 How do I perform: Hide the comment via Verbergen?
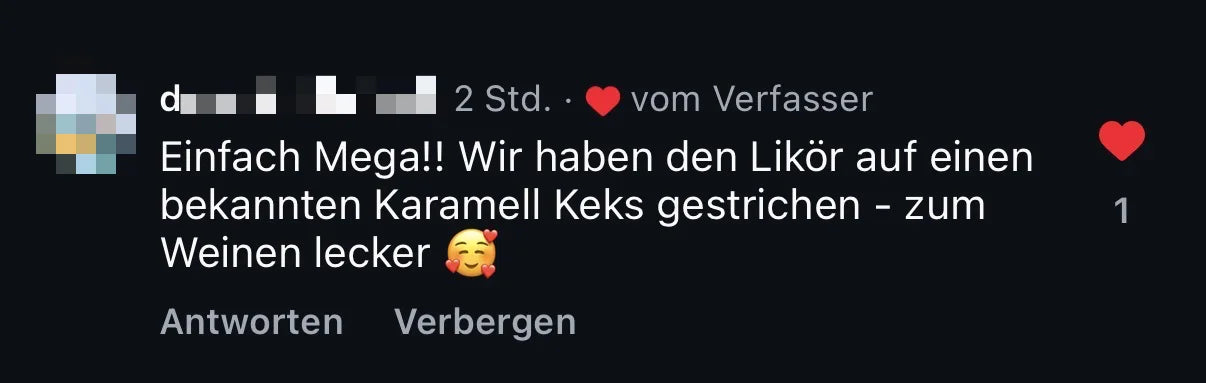tap(485, 322)
